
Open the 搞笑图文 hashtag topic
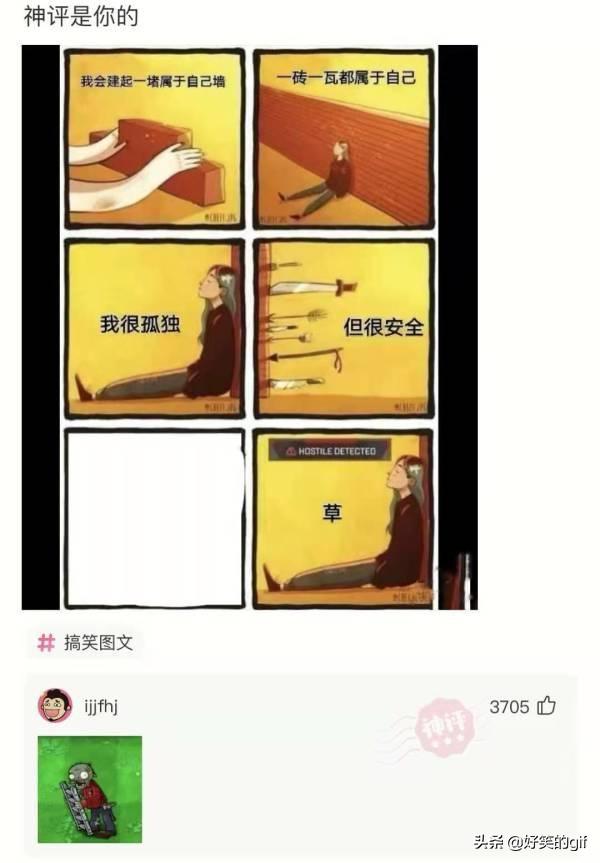[x=86, y=643]
